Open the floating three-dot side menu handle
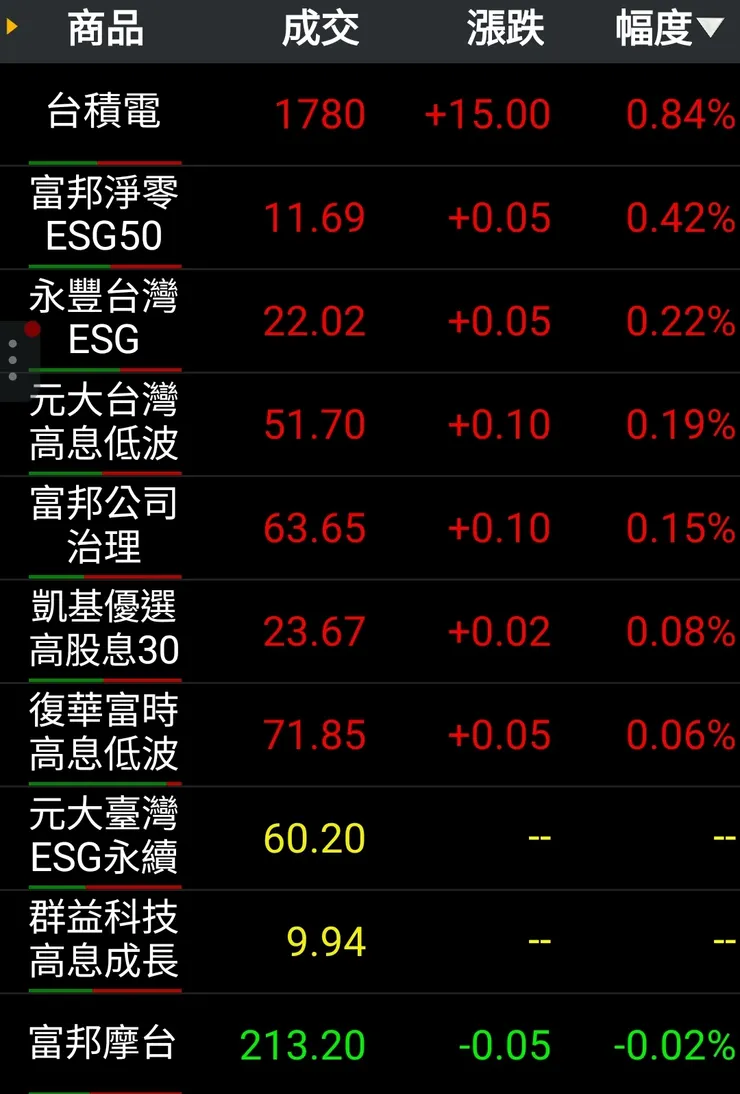Image resolution: width=740 pixels, height=1094 pixels. click(14, 358)
